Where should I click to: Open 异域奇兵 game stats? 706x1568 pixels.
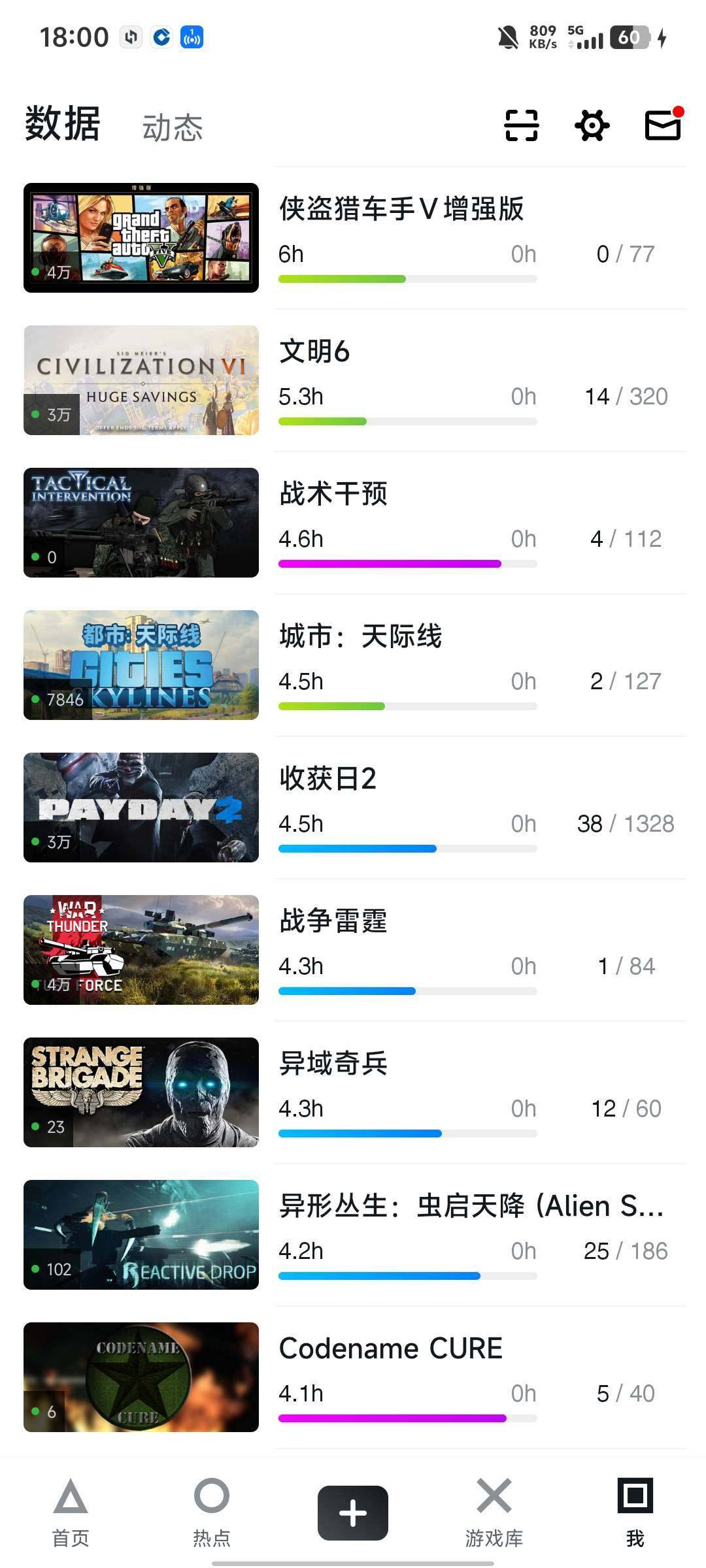click(333, 1064)
